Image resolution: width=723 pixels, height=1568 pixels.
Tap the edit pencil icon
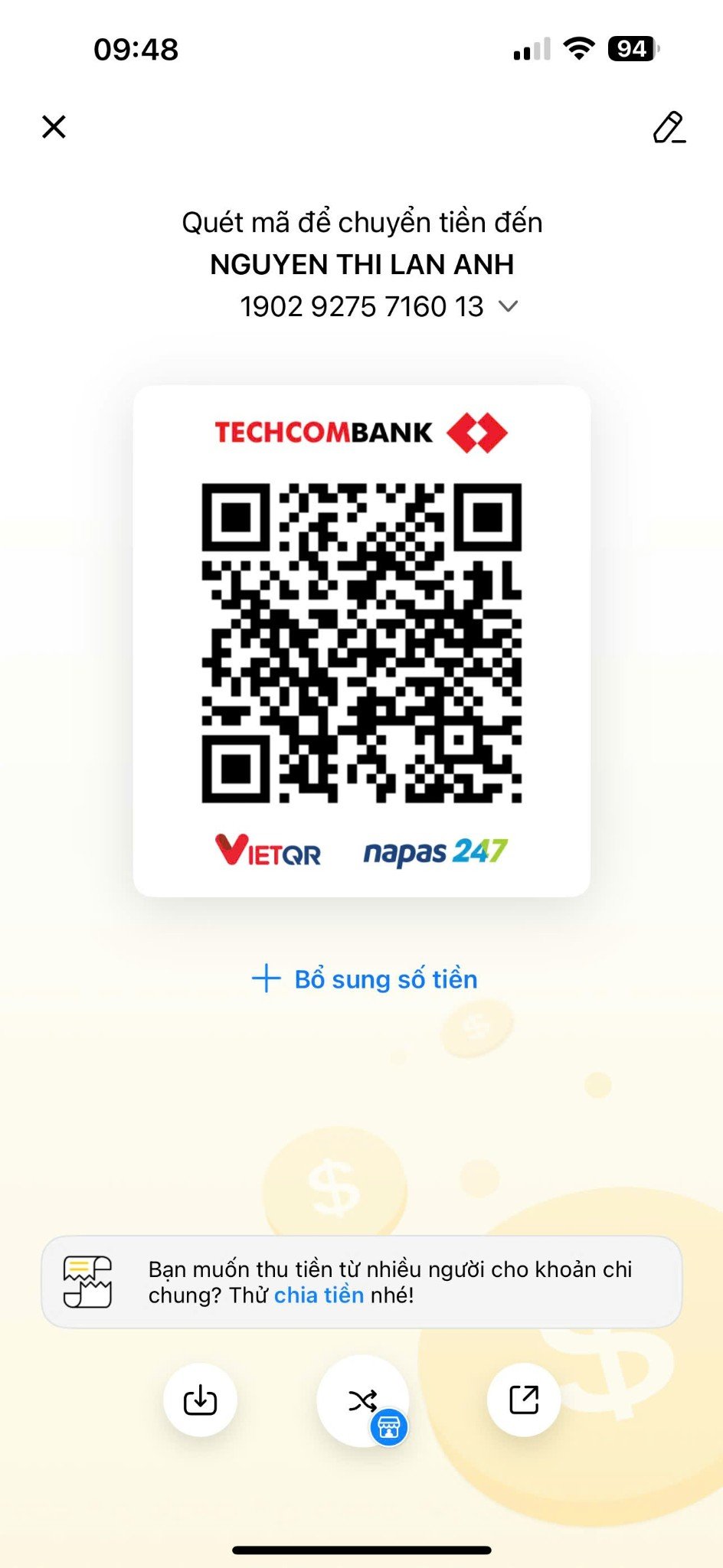coord(669,127)
